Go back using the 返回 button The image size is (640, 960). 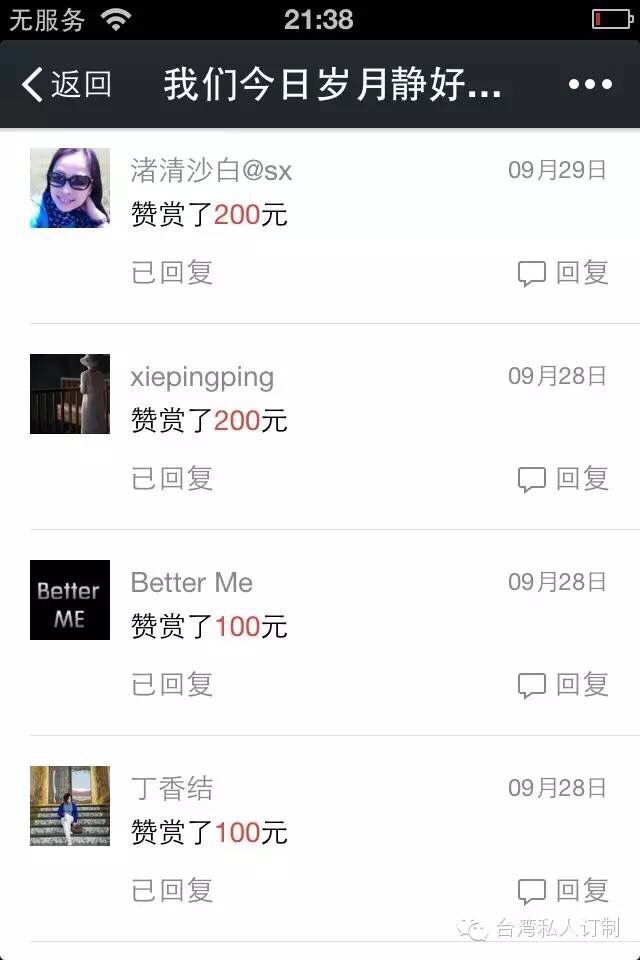click(66, 85)
